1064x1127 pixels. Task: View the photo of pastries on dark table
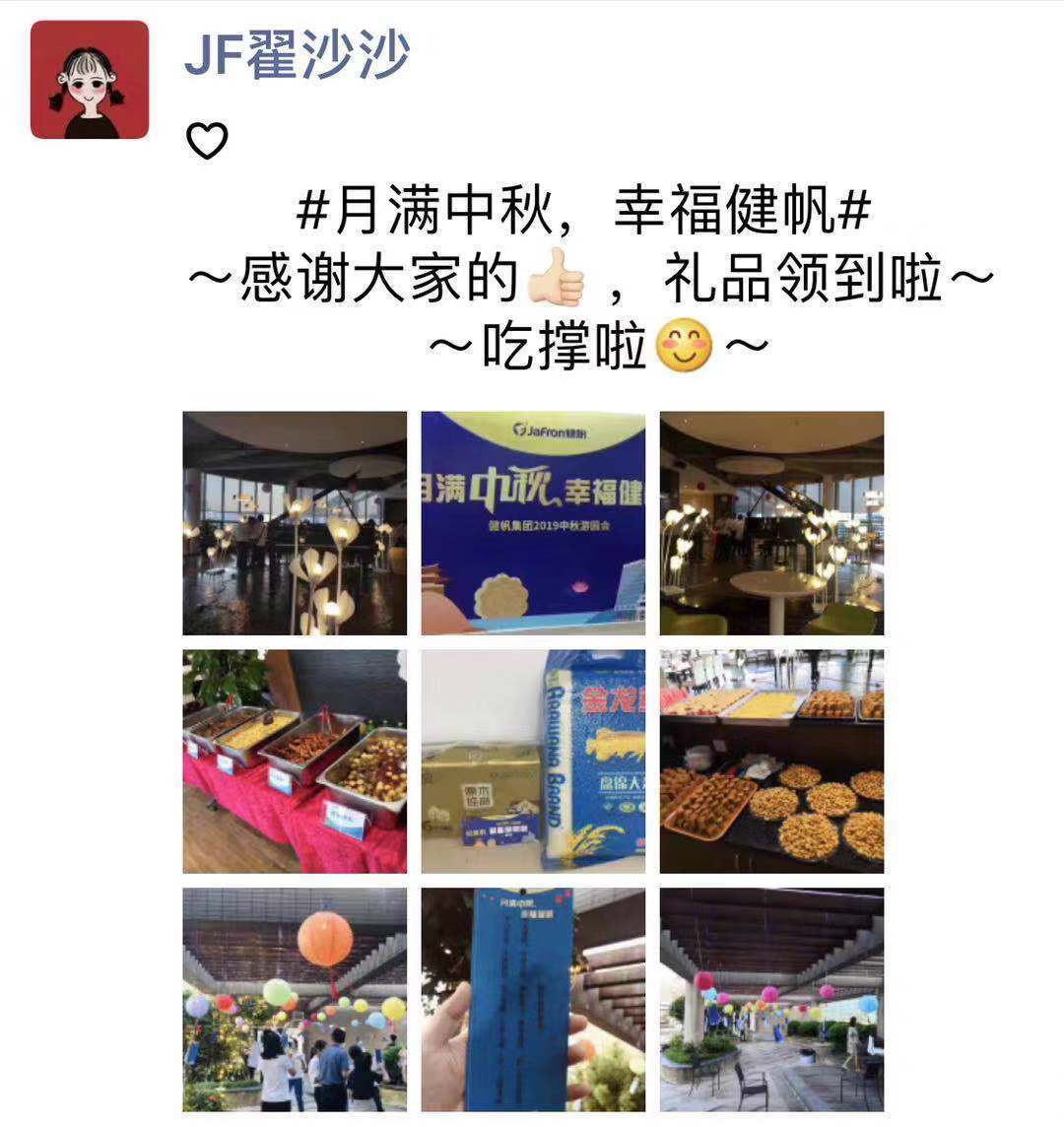771,762
